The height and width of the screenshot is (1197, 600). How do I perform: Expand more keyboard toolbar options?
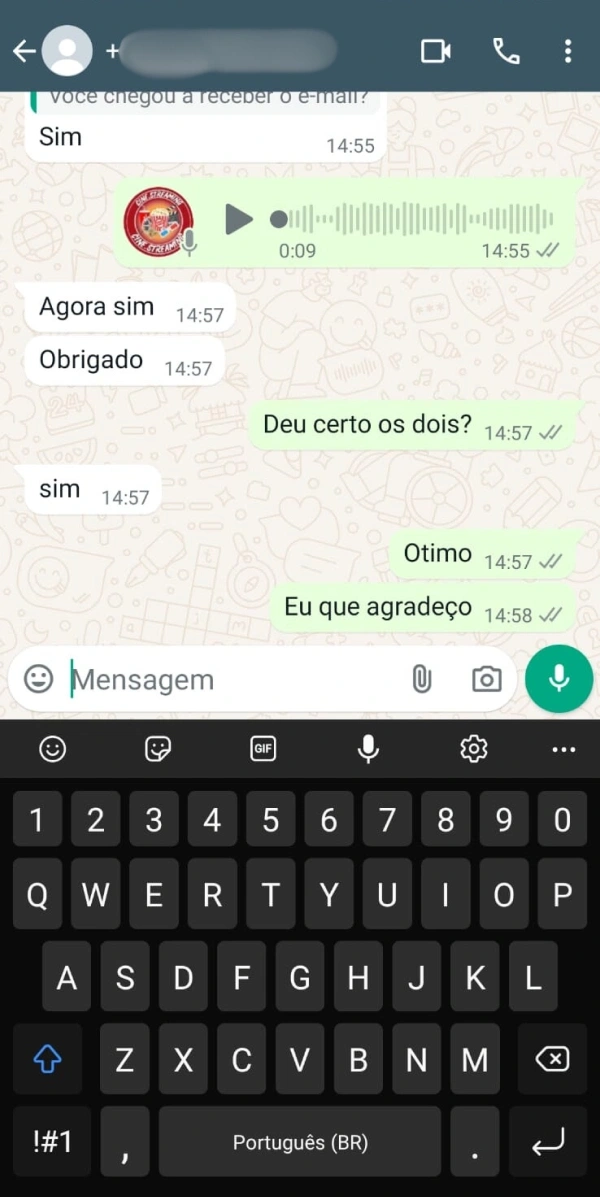[x=563, y=748]
